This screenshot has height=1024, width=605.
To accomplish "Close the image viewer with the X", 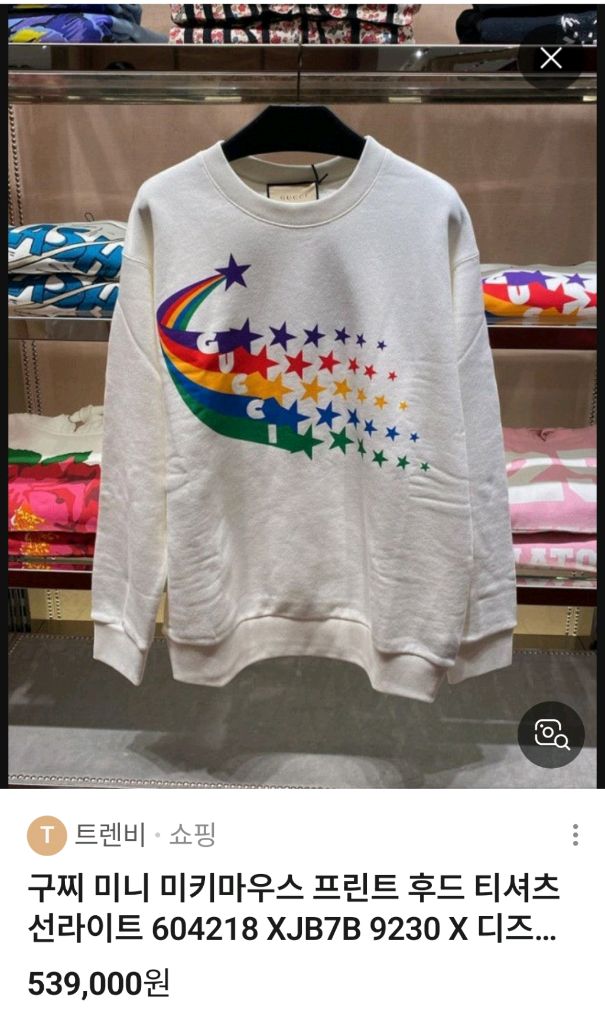I will (x=551, y=58).
